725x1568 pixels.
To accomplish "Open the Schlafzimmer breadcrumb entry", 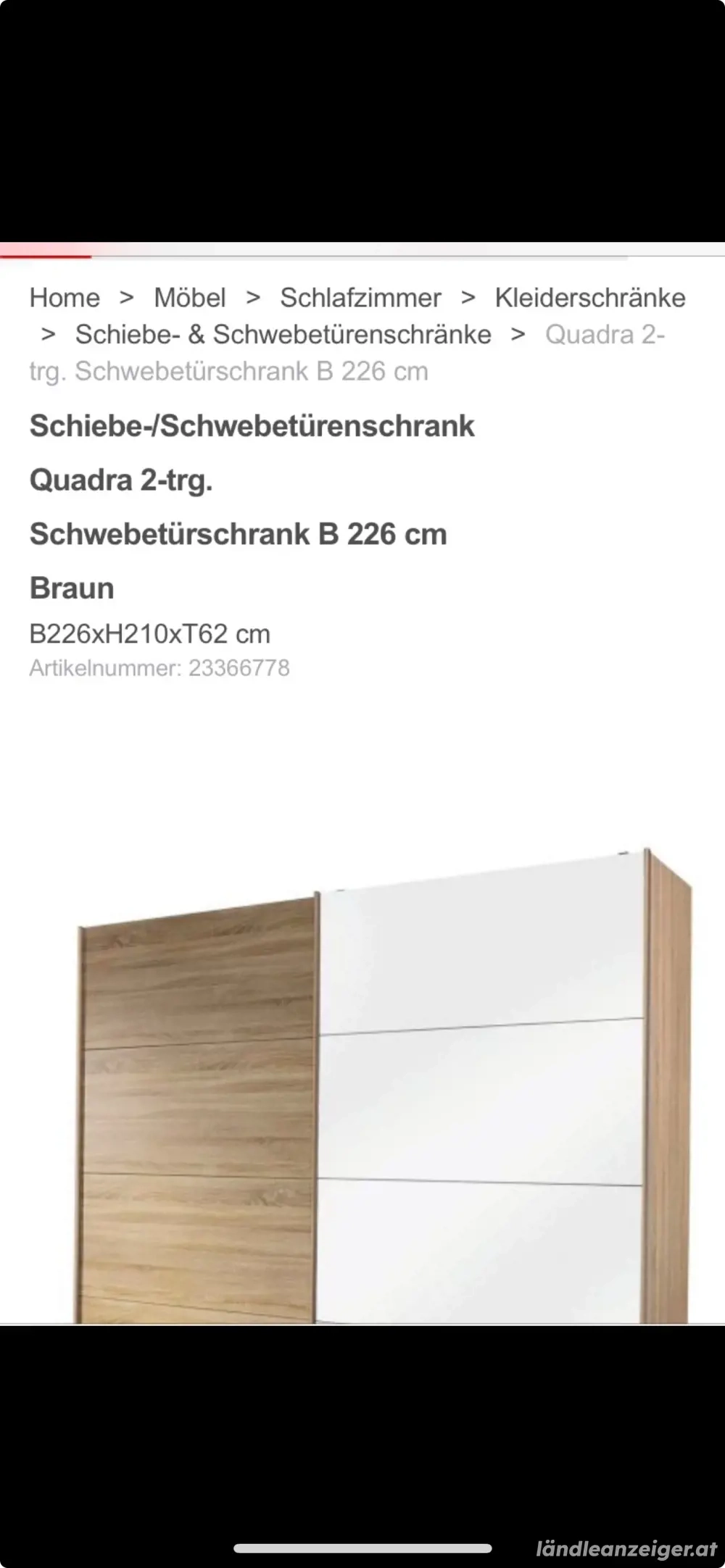I will click(360, 298).
